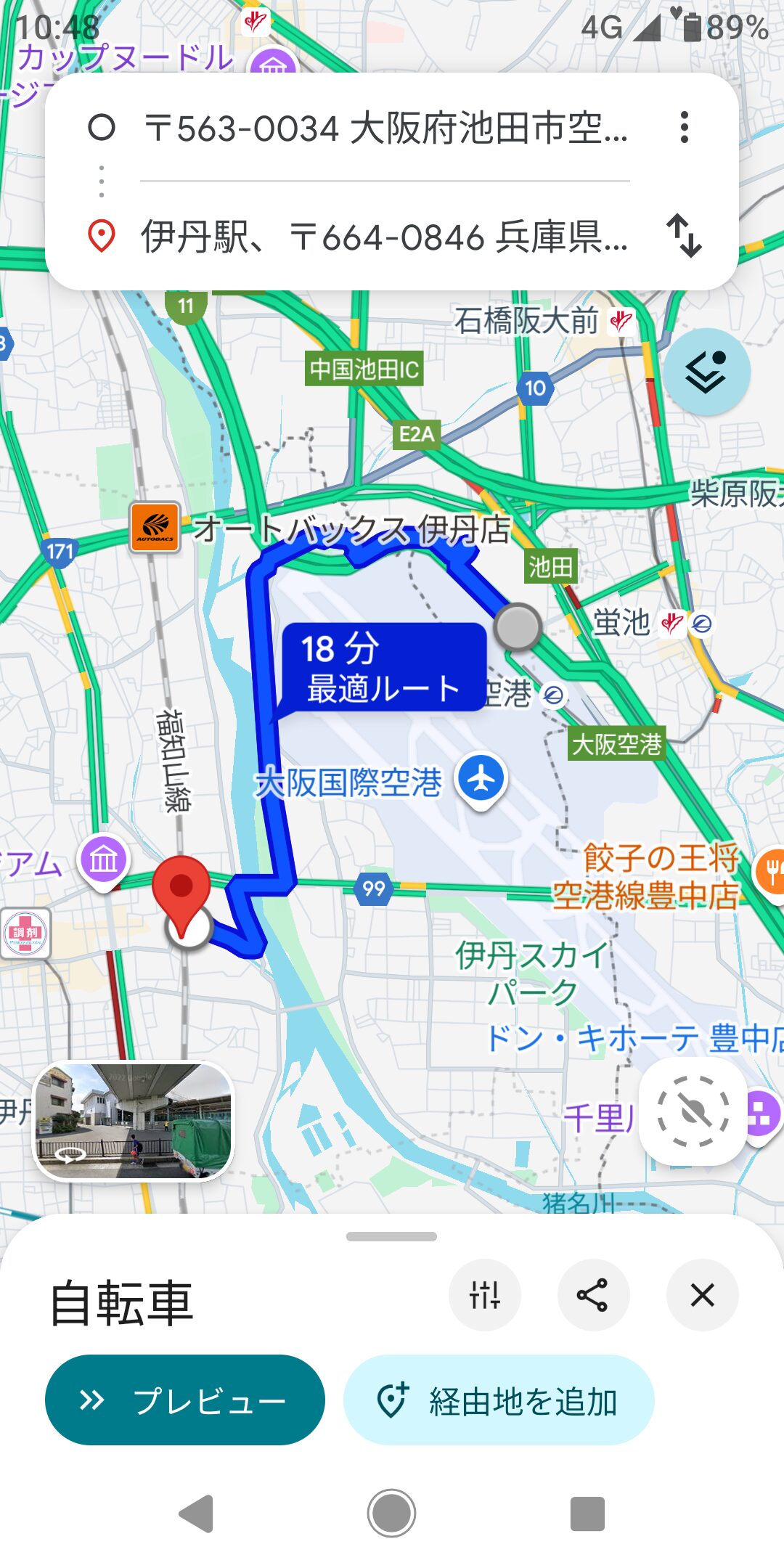Add a stop with 経由地を追加
Screen dimensions: 784x1568
click(499, 1400)
